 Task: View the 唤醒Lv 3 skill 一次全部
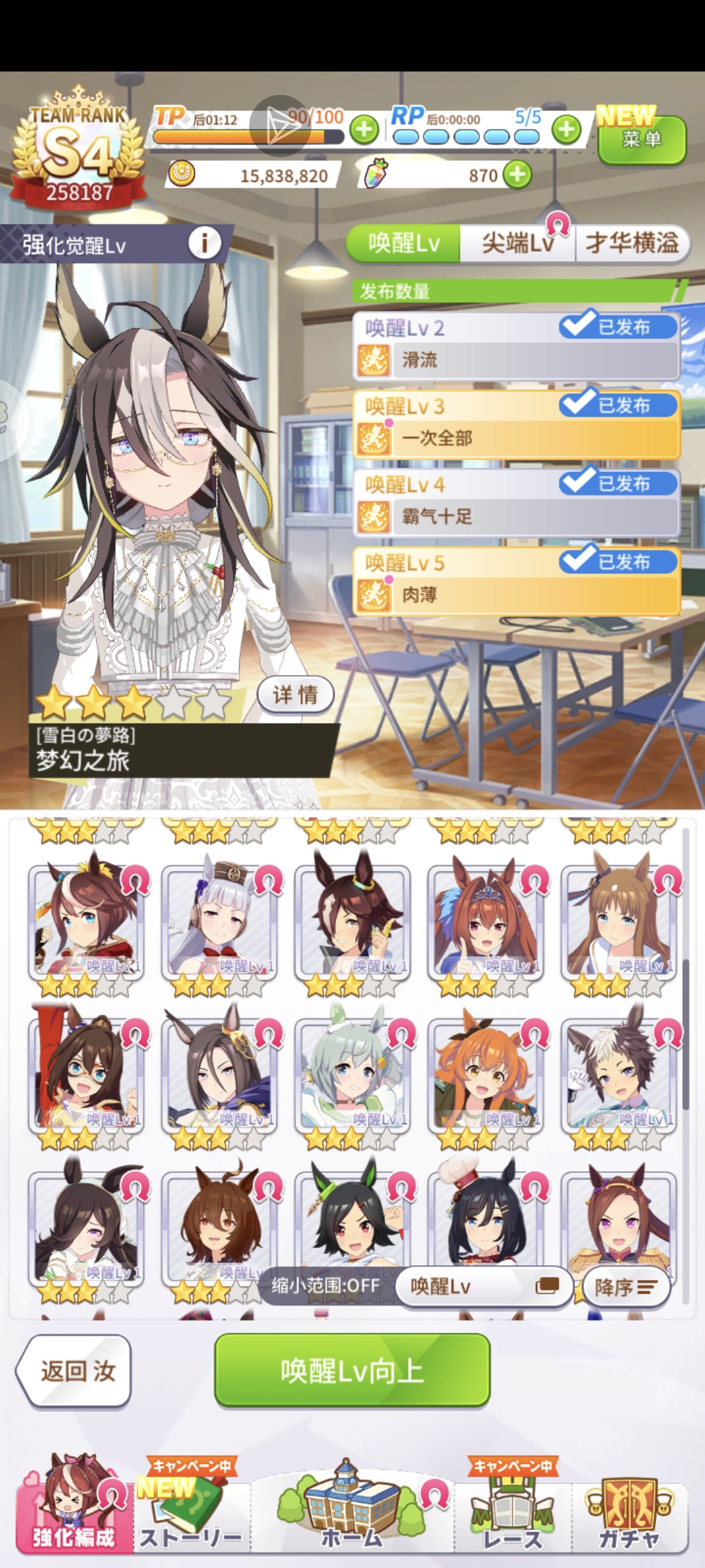(516, 438)
